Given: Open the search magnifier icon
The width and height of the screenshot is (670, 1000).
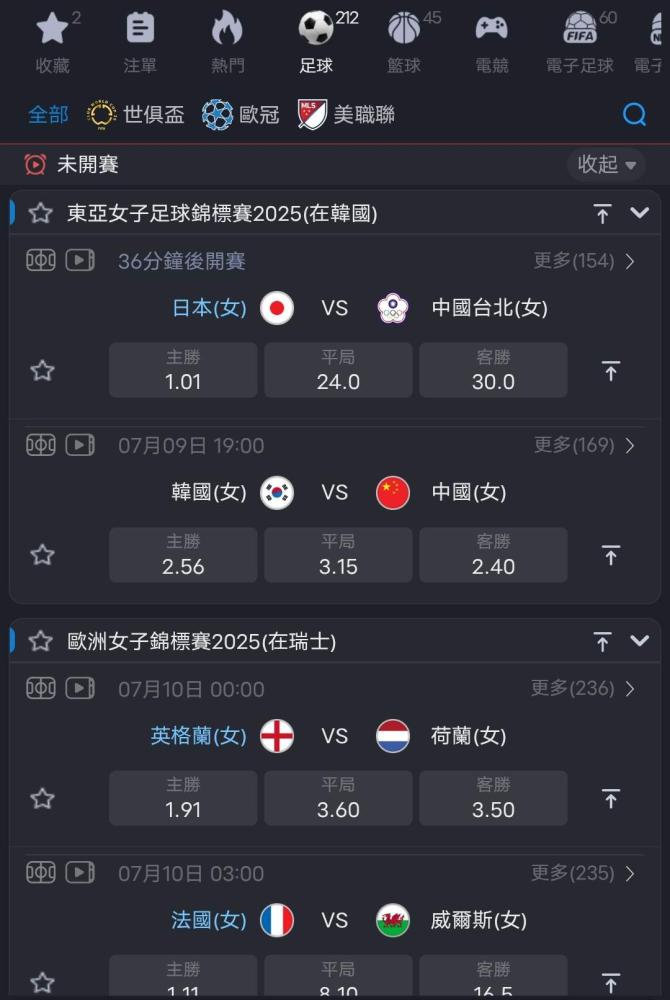Looking at the screenshot, I should pyautogui.click(x=634, y=115).
